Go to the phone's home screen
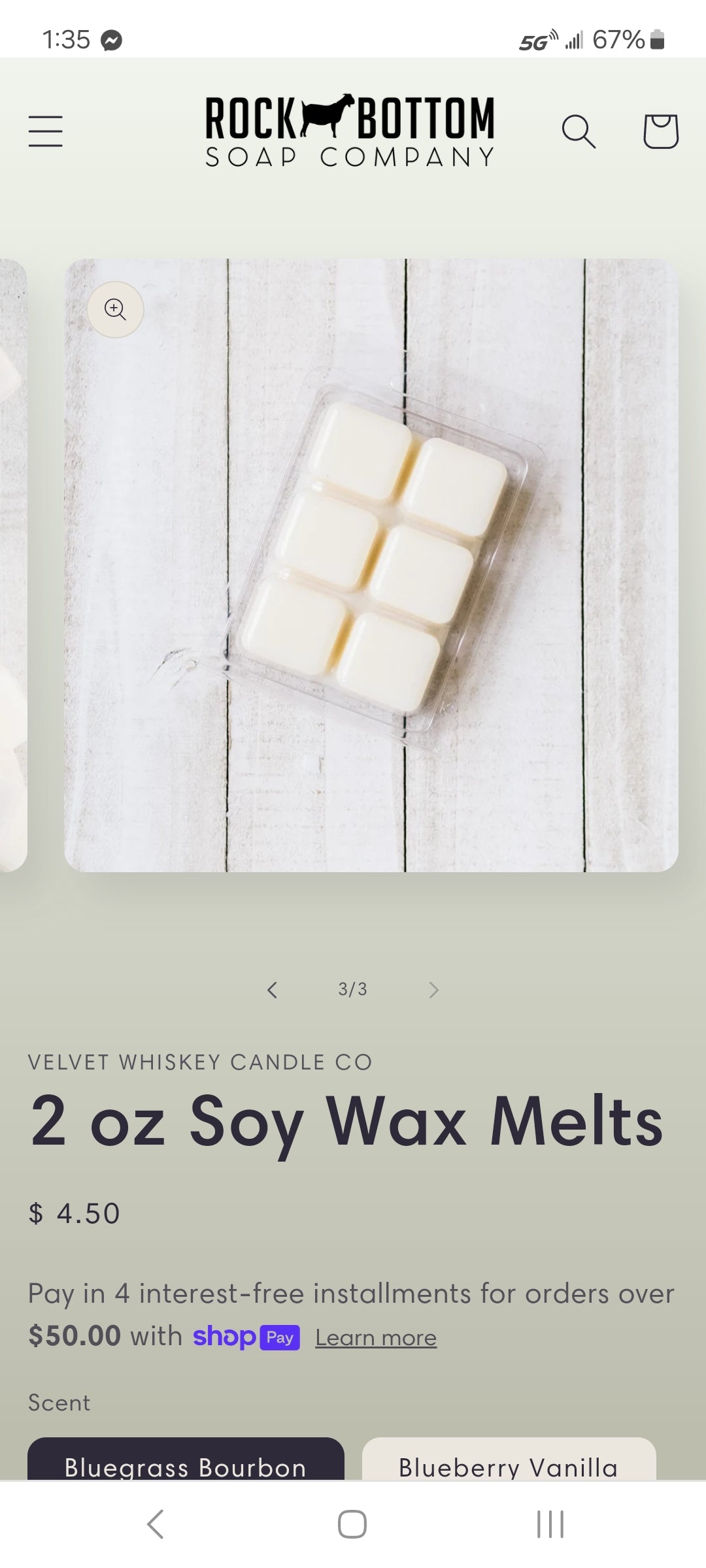The width and height of the screenshot is (706, 1568). (352, 1524)
